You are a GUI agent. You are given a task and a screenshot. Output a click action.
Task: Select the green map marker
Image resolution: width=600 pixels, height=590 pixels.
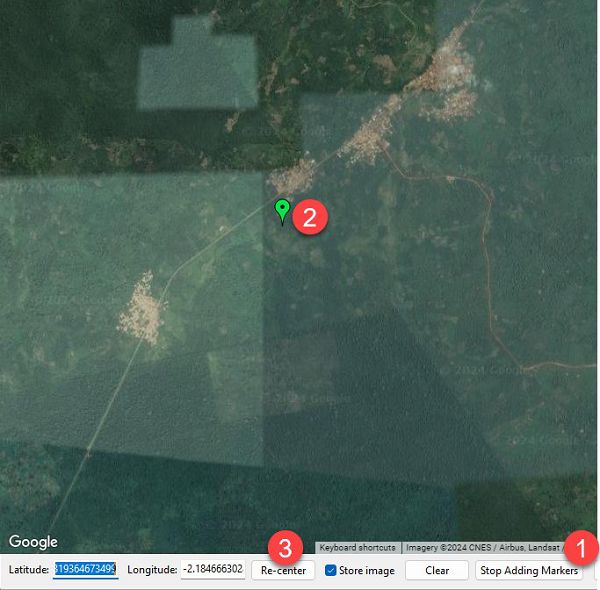pos(282,211)
